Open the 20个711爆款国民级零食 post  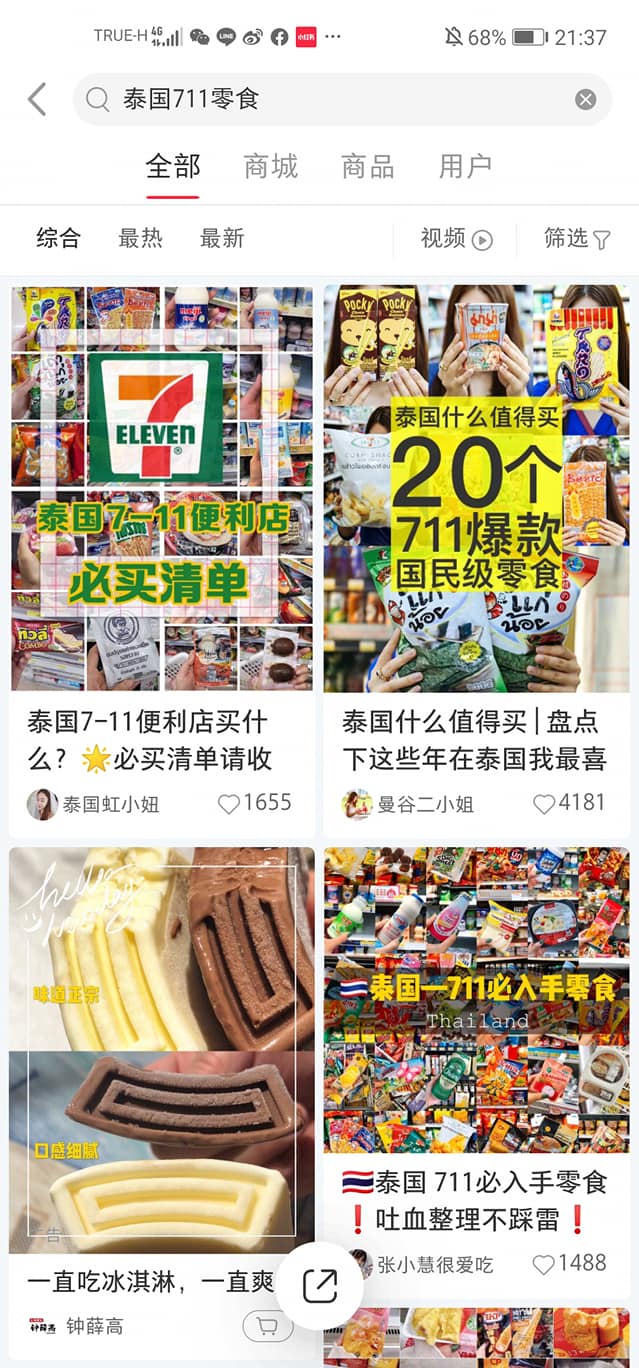coord(476,488)
